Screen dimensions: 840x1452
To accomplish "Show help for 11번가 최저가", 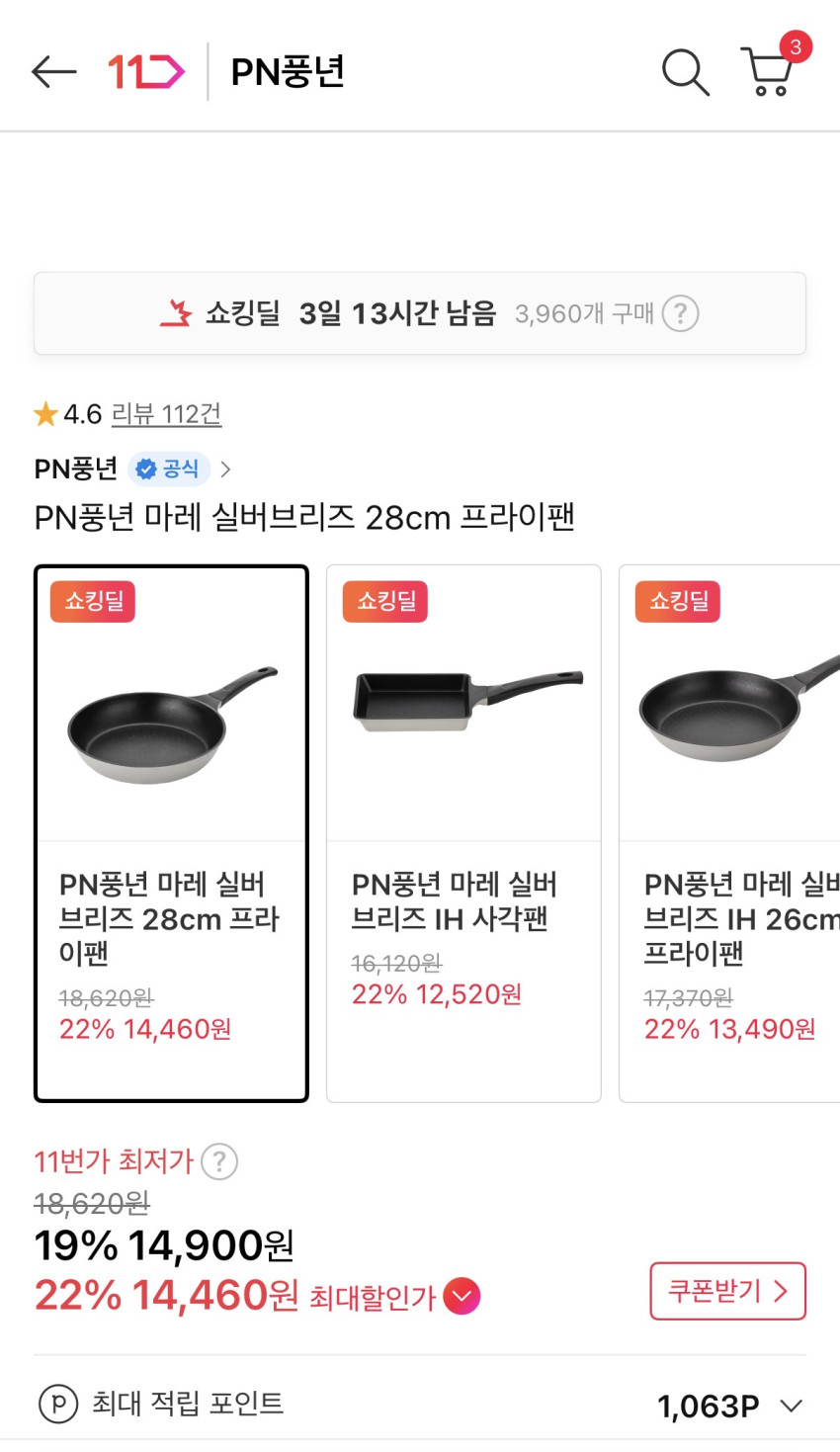I will click(x=219, y=1161).
